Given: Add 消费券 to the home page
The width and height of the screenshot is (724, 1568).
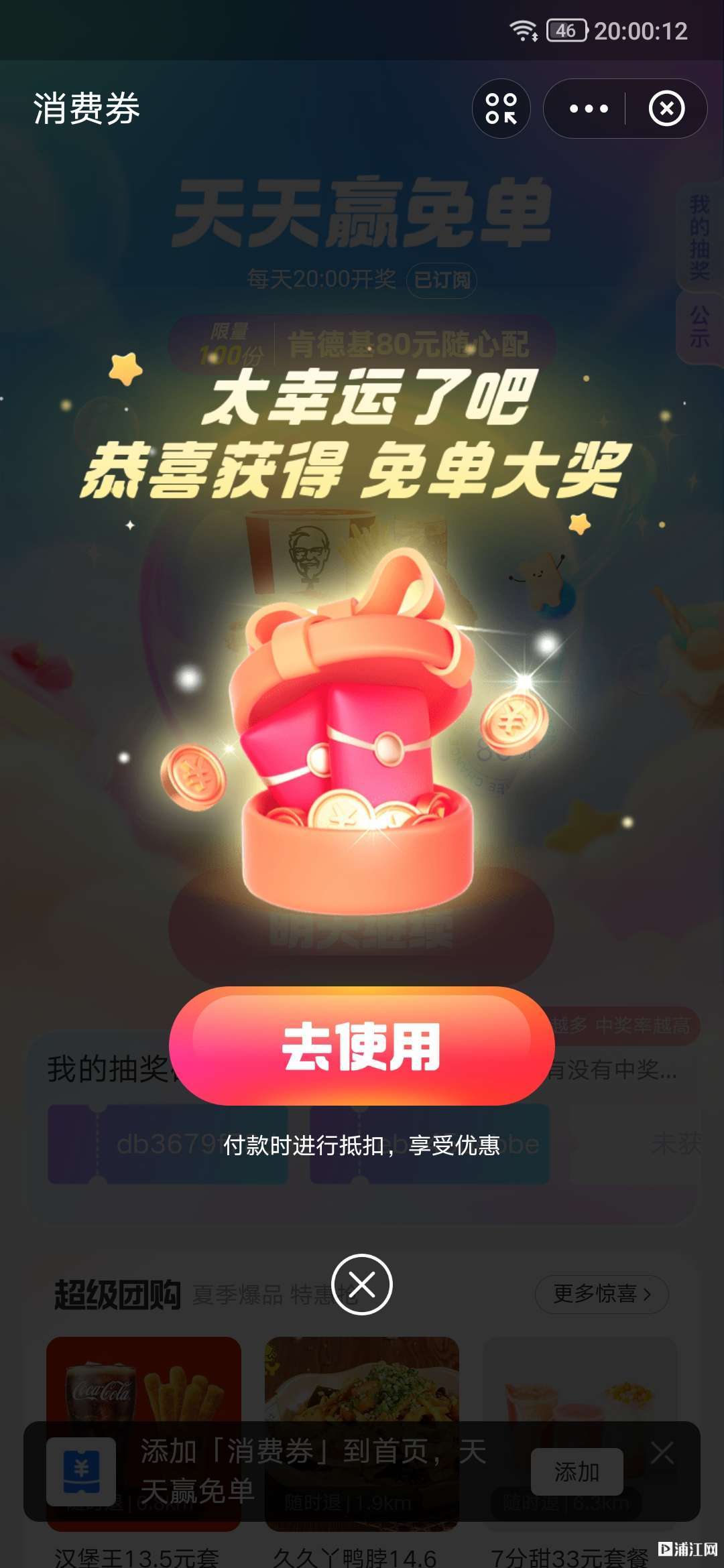Looking at the screenshot, I should click(x=577, y=1472).
